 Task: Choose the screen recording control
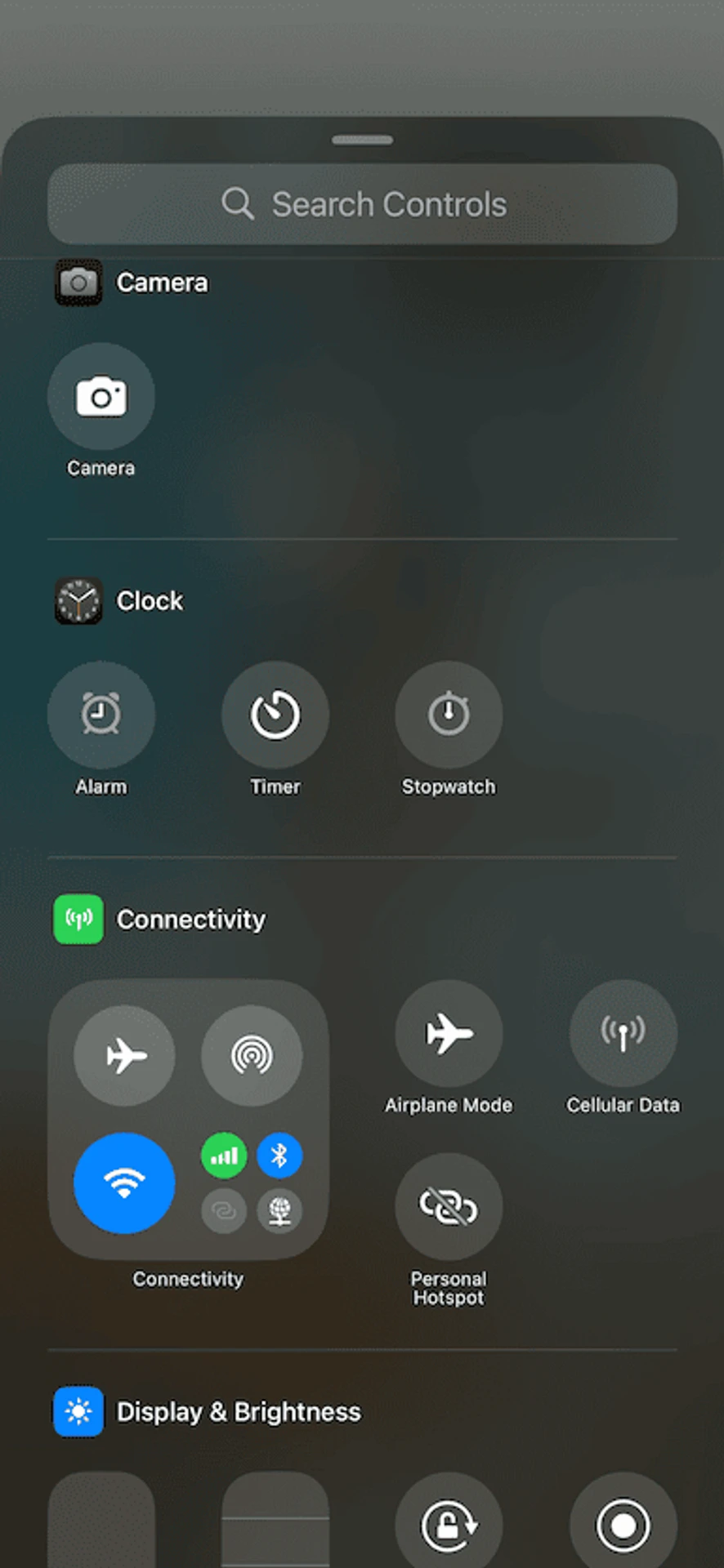pyautogui.click(x=623, y=1524)
